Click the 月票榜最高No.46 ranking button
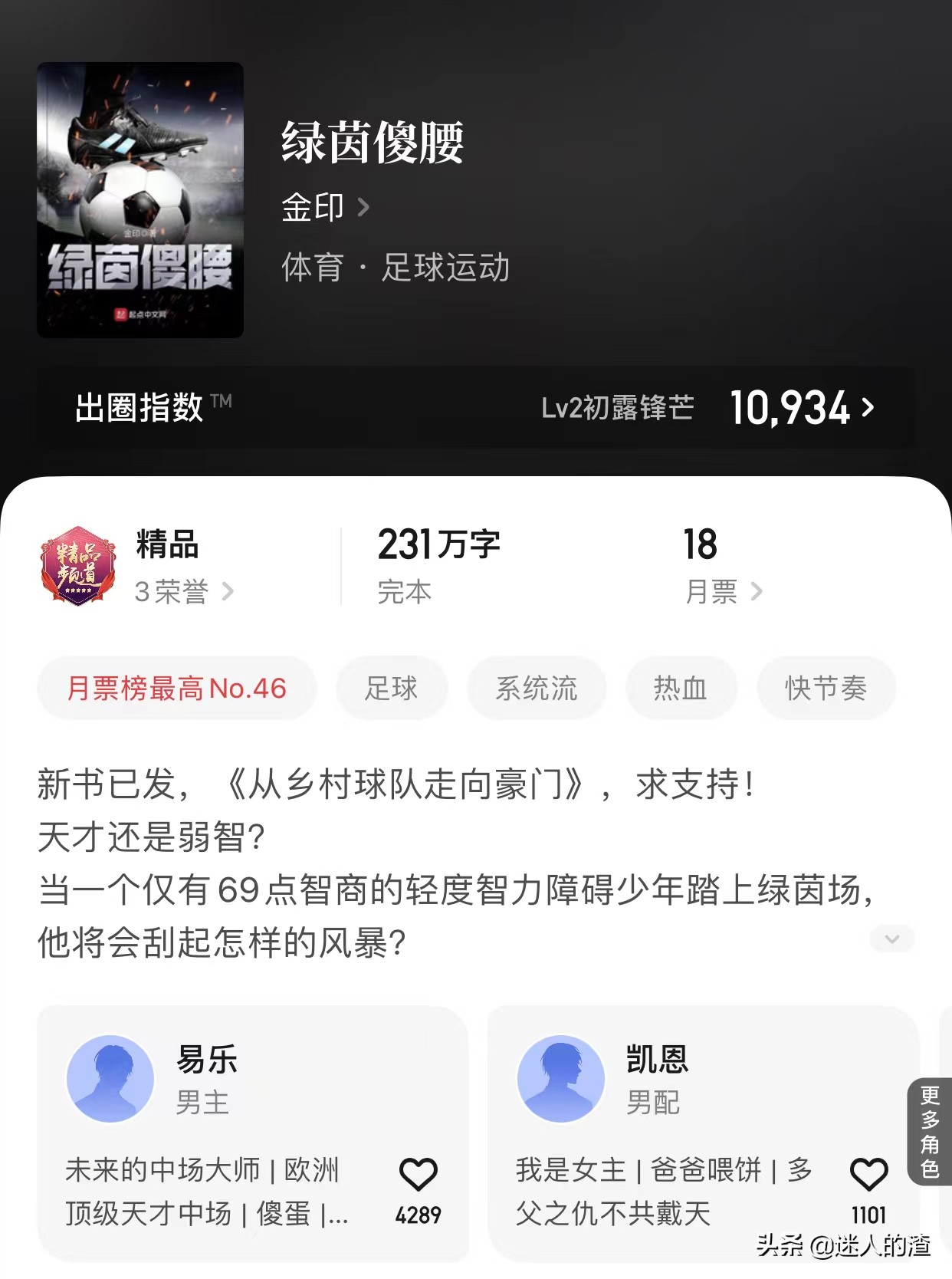The image size is (952, 1279). (176, 688)
